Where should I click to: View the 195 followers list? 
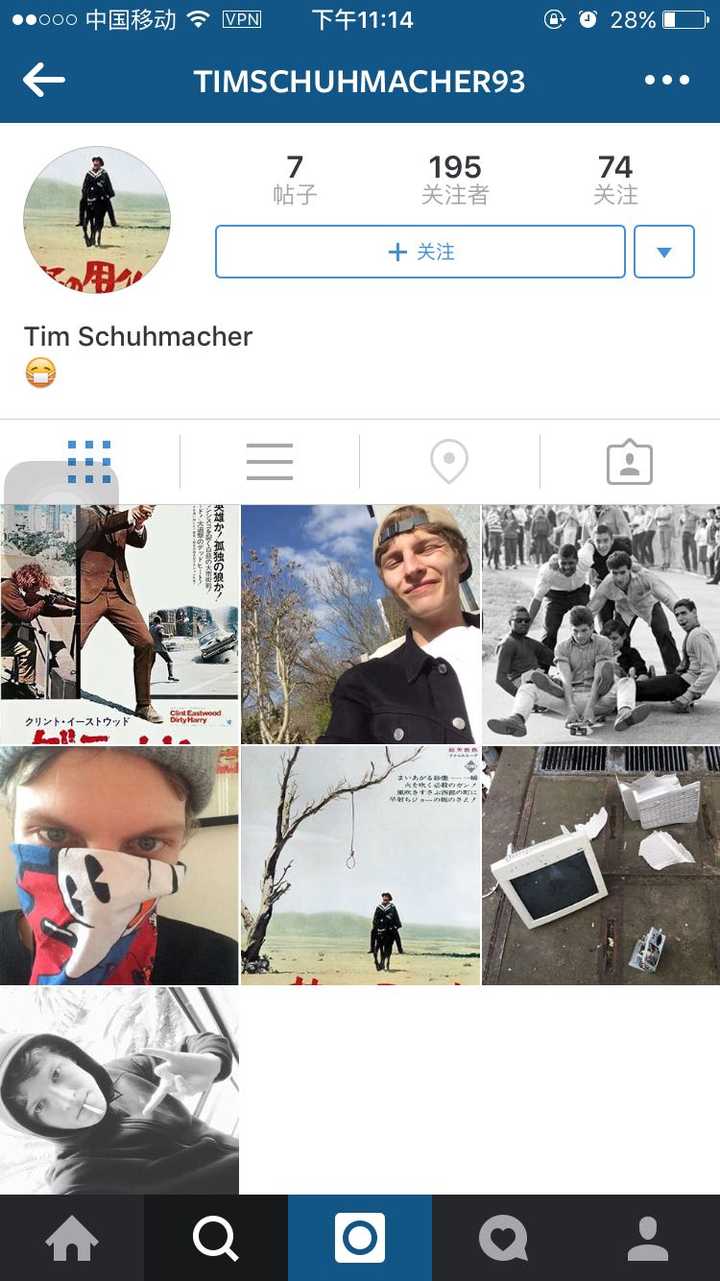[455, 180]
